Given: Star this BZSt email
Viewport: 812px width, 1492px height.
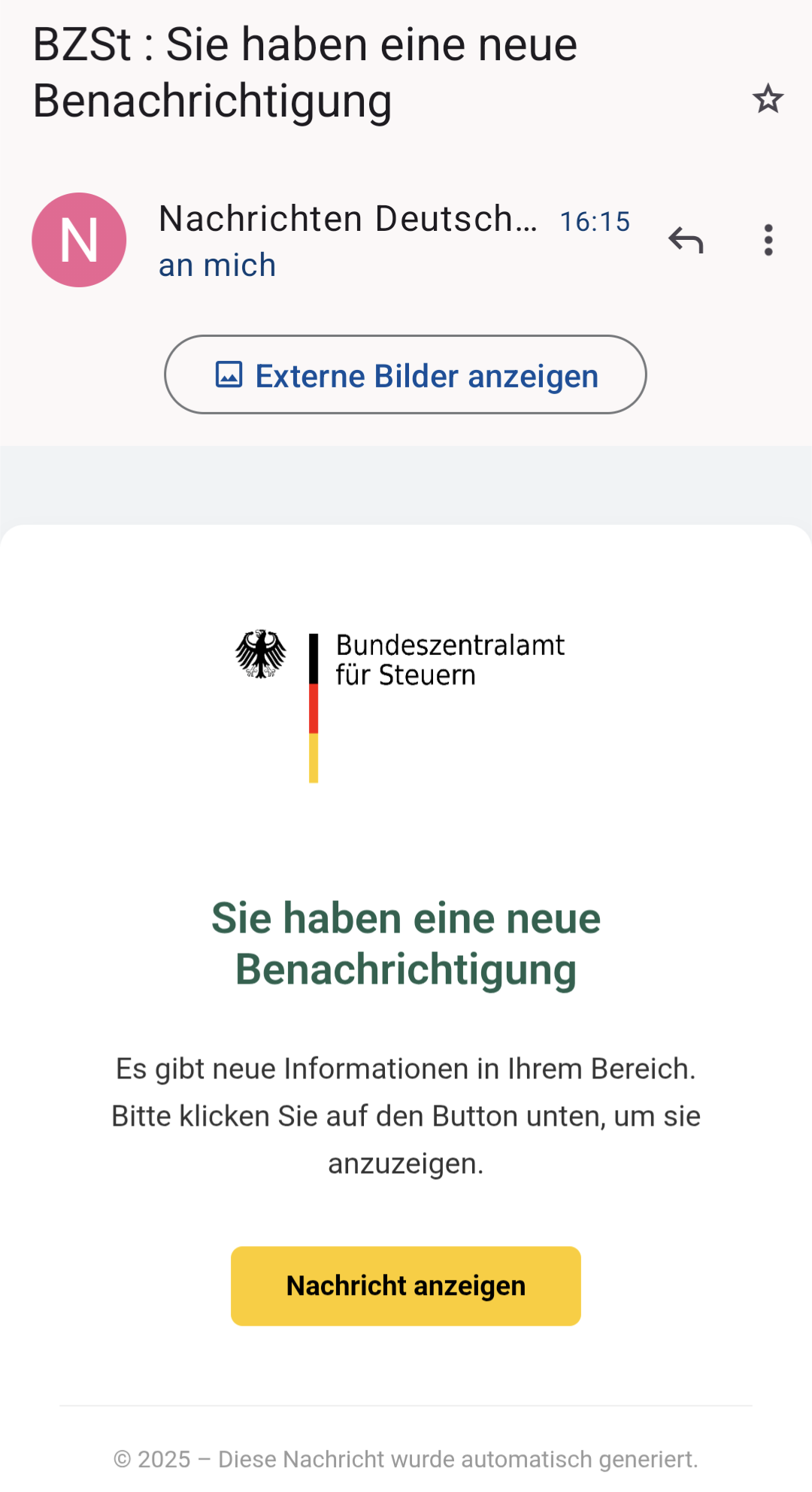Looking at the screenshot, I should click(768, 99).
